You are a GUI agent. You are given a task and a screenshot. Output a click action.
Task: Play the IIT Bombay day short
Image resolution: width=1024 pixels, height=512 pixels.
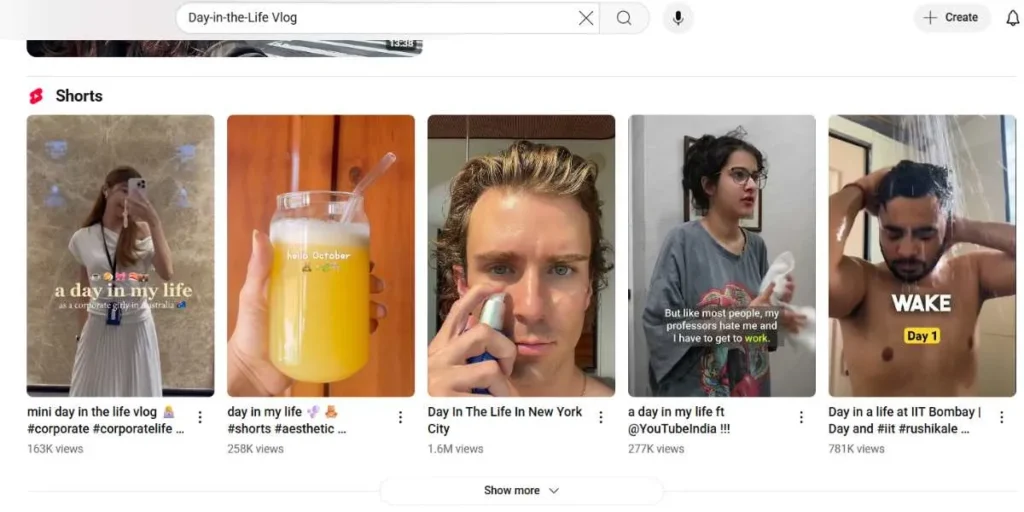[x=921, y=255]
